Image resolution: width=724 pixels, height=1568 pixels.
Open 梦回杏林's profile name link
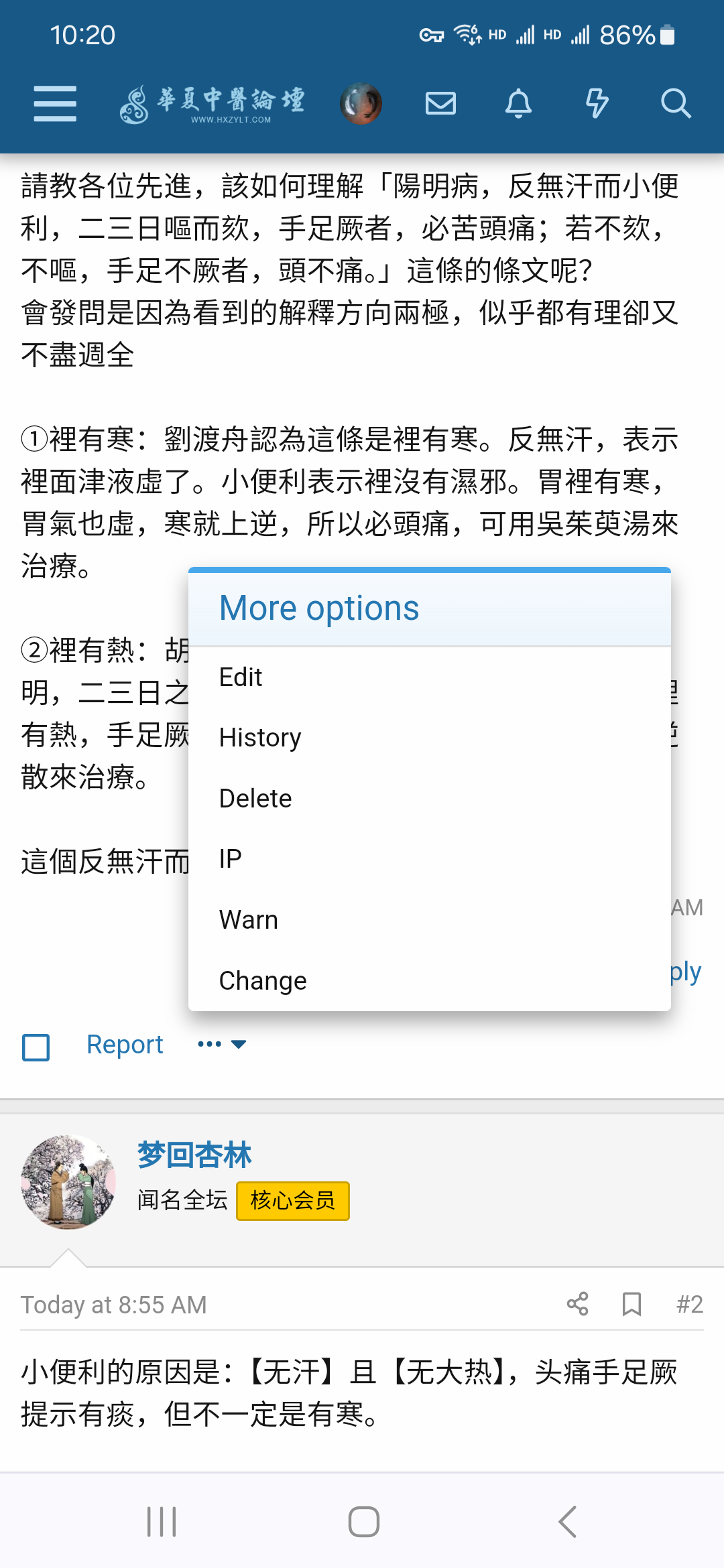(194, 1155)
